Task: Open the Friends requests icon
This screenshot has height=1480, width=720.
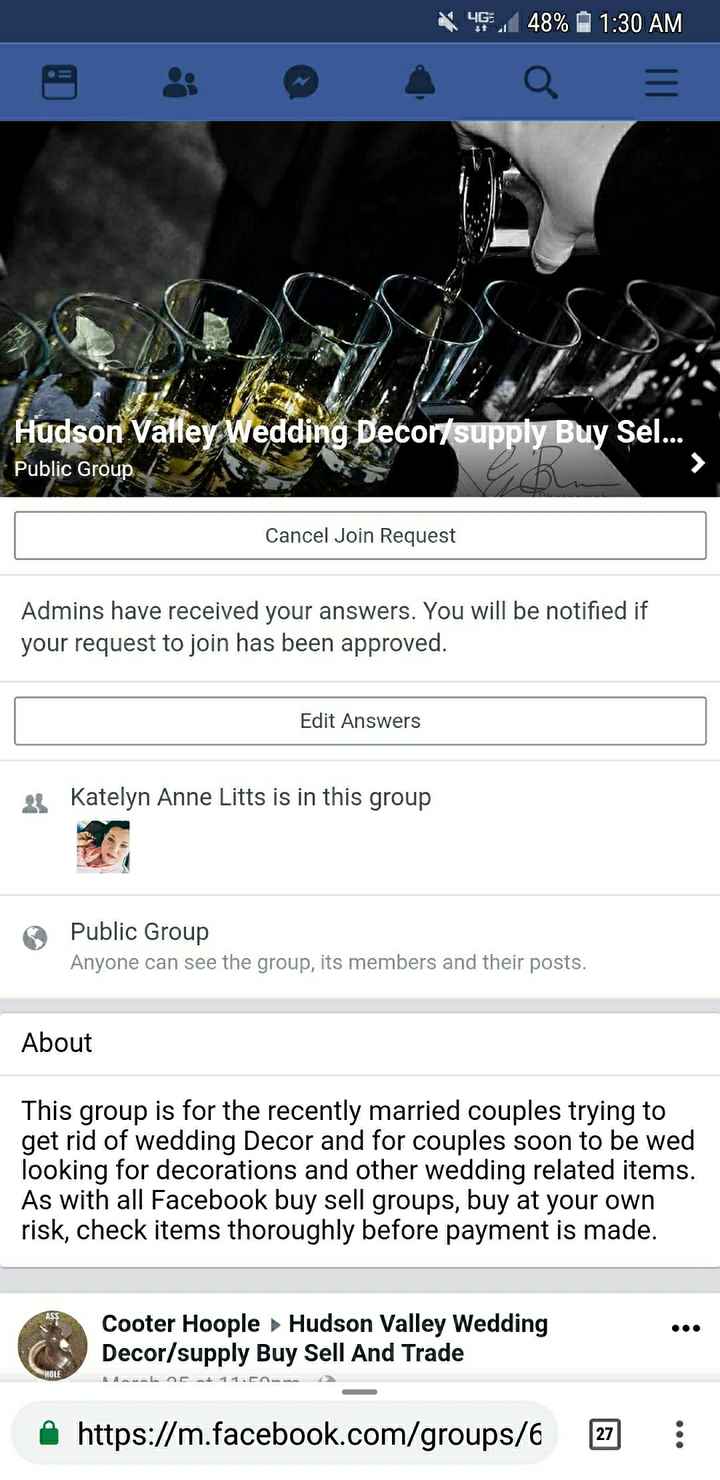Action: [x=180, y=82]
